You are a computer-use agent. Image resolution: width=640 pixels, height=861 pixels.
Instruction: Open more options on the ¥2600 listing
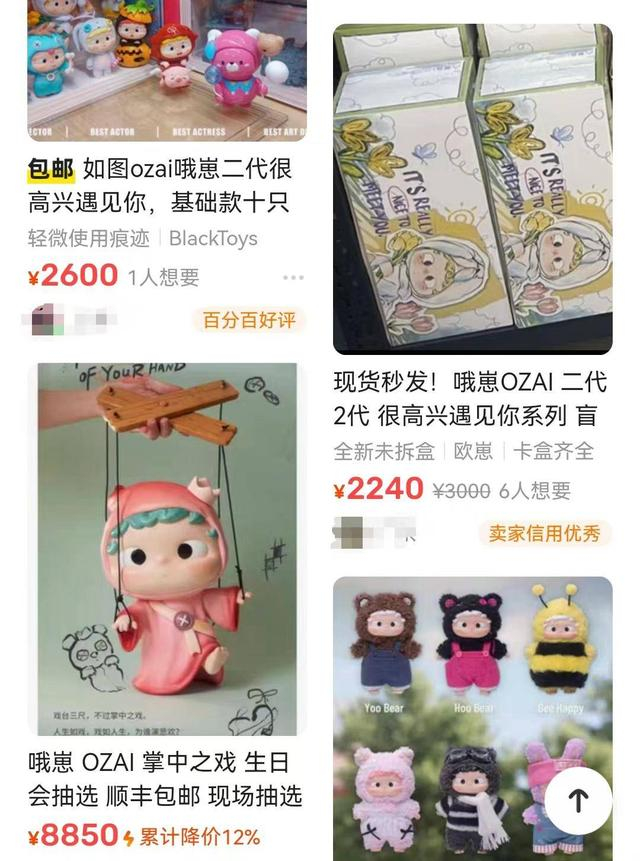pos(293,277)
